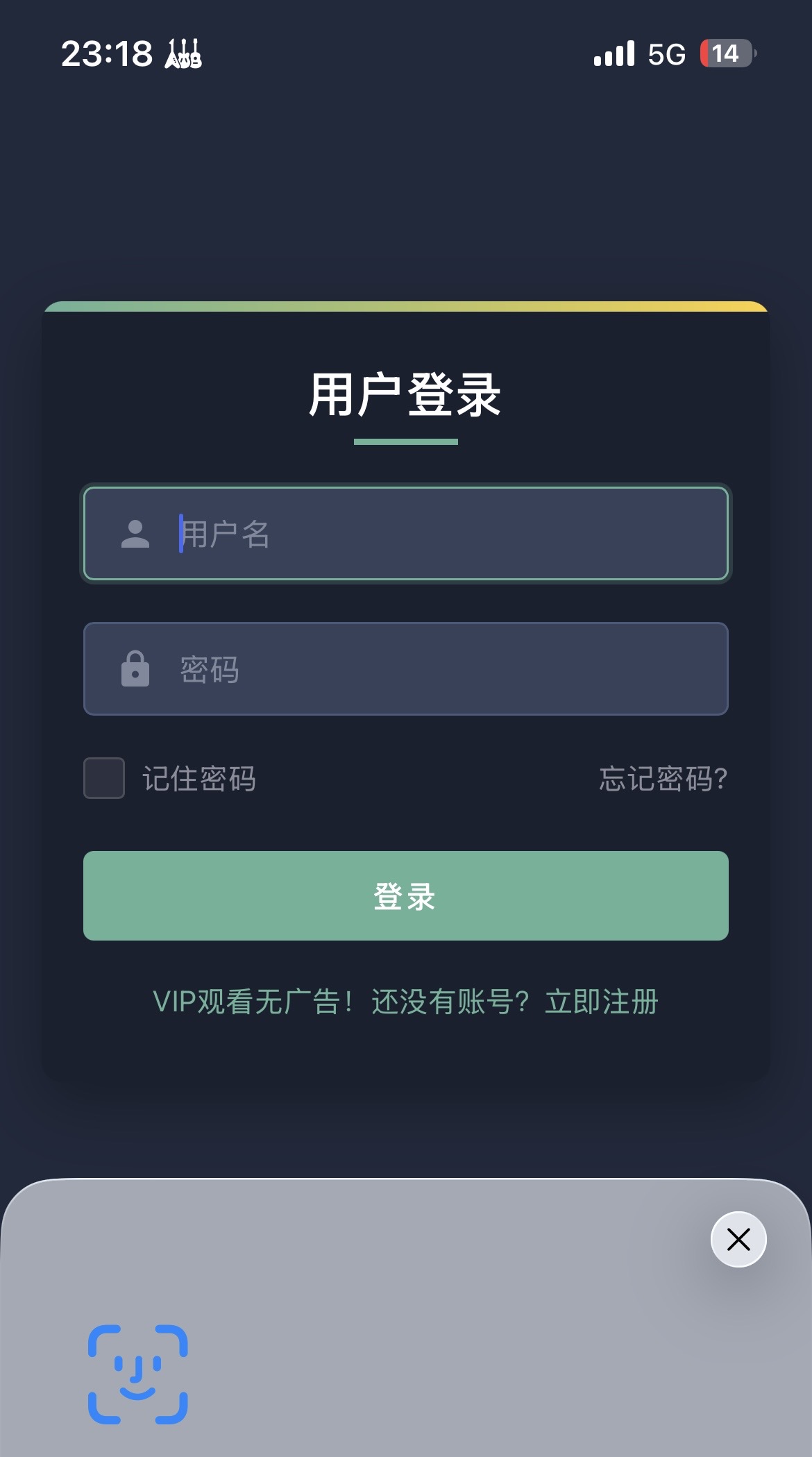The height and width of the screenshot is (1457, 812).
Task: Focus the 用户名 username field
Action: (406, 533)
